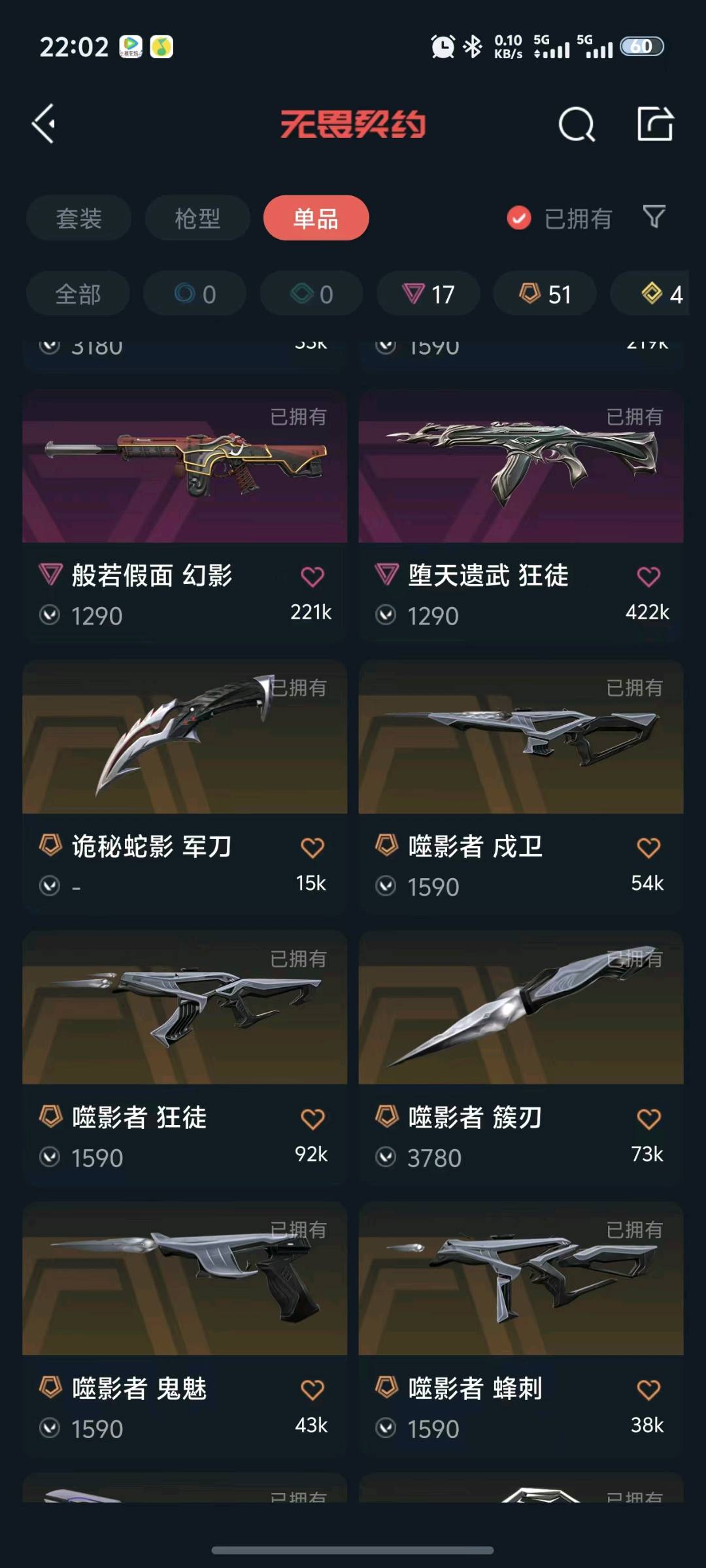
Task: Open the search icon
Action: [x=577, y=123]
